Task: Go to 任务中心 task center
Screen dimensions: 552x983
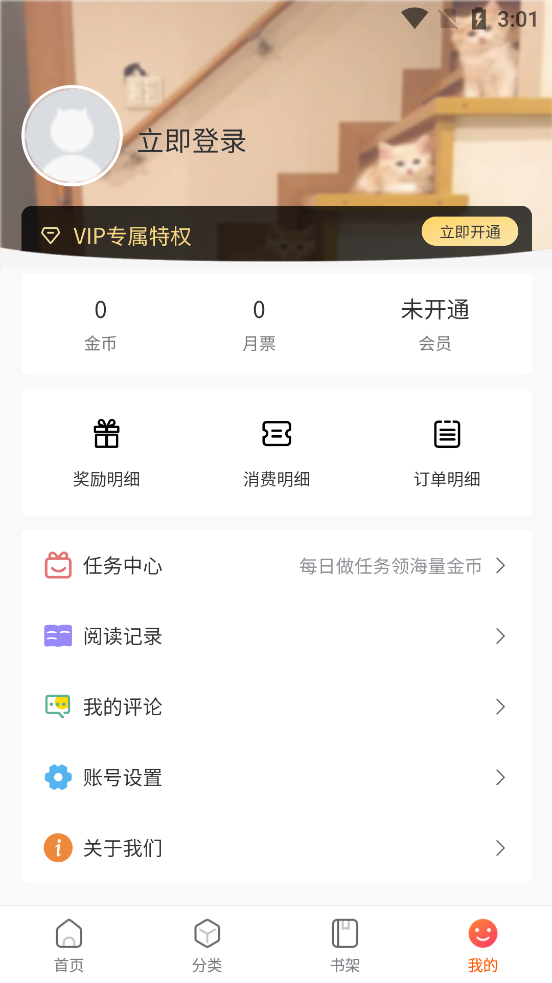Action: [276, 565]
